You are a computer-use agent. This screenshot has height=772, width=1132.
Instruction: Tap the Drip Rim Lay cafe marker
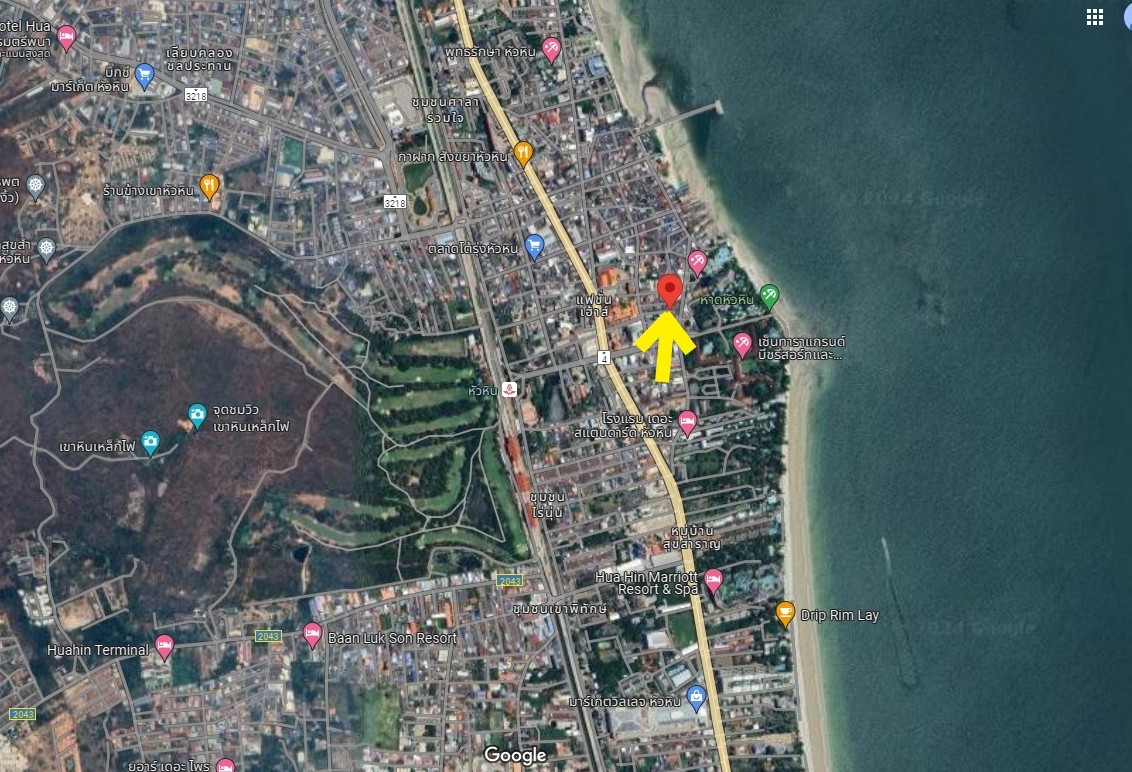coord(785,611)
